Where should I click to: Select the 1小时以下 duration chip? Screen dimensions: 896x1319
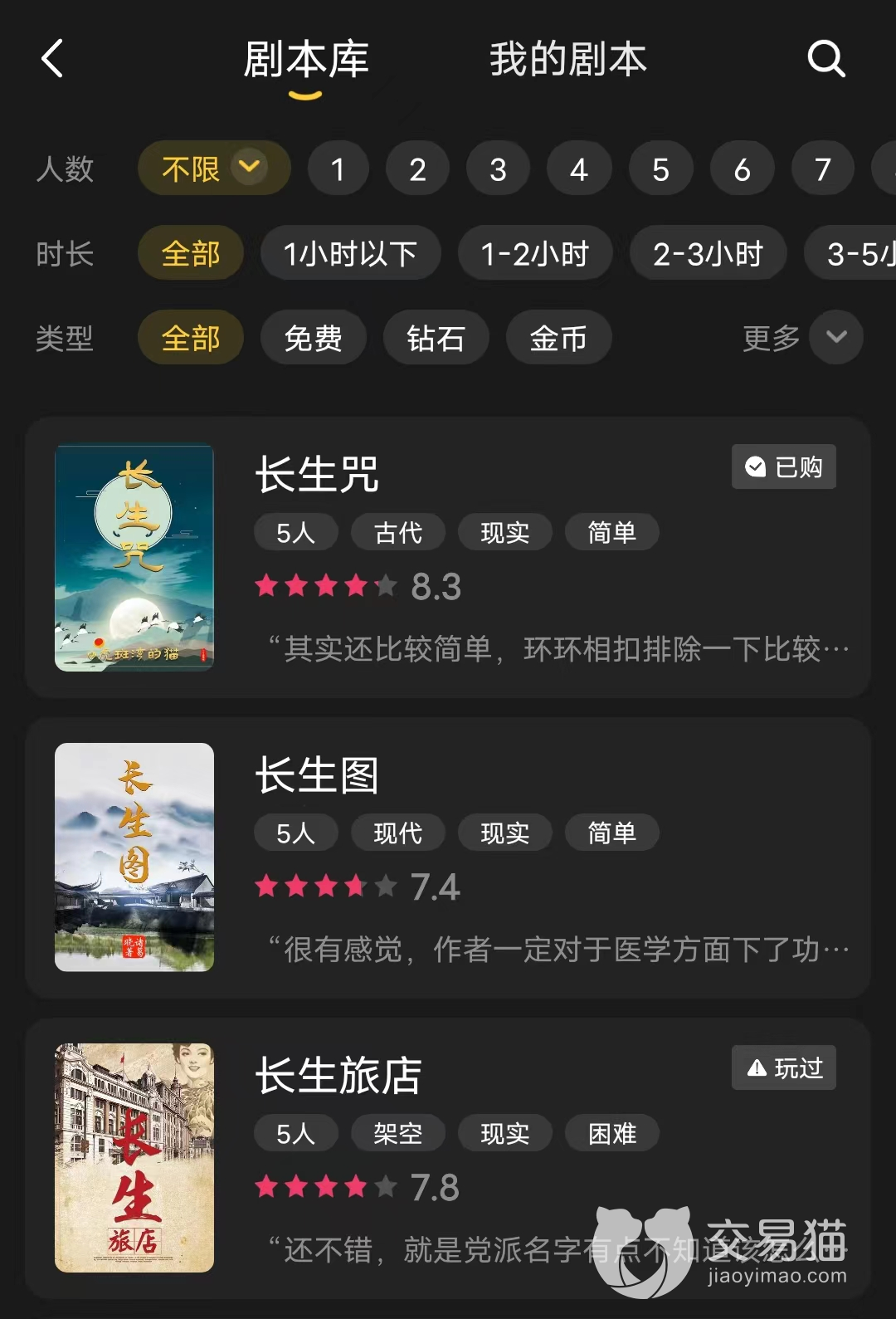pos(350,253)
